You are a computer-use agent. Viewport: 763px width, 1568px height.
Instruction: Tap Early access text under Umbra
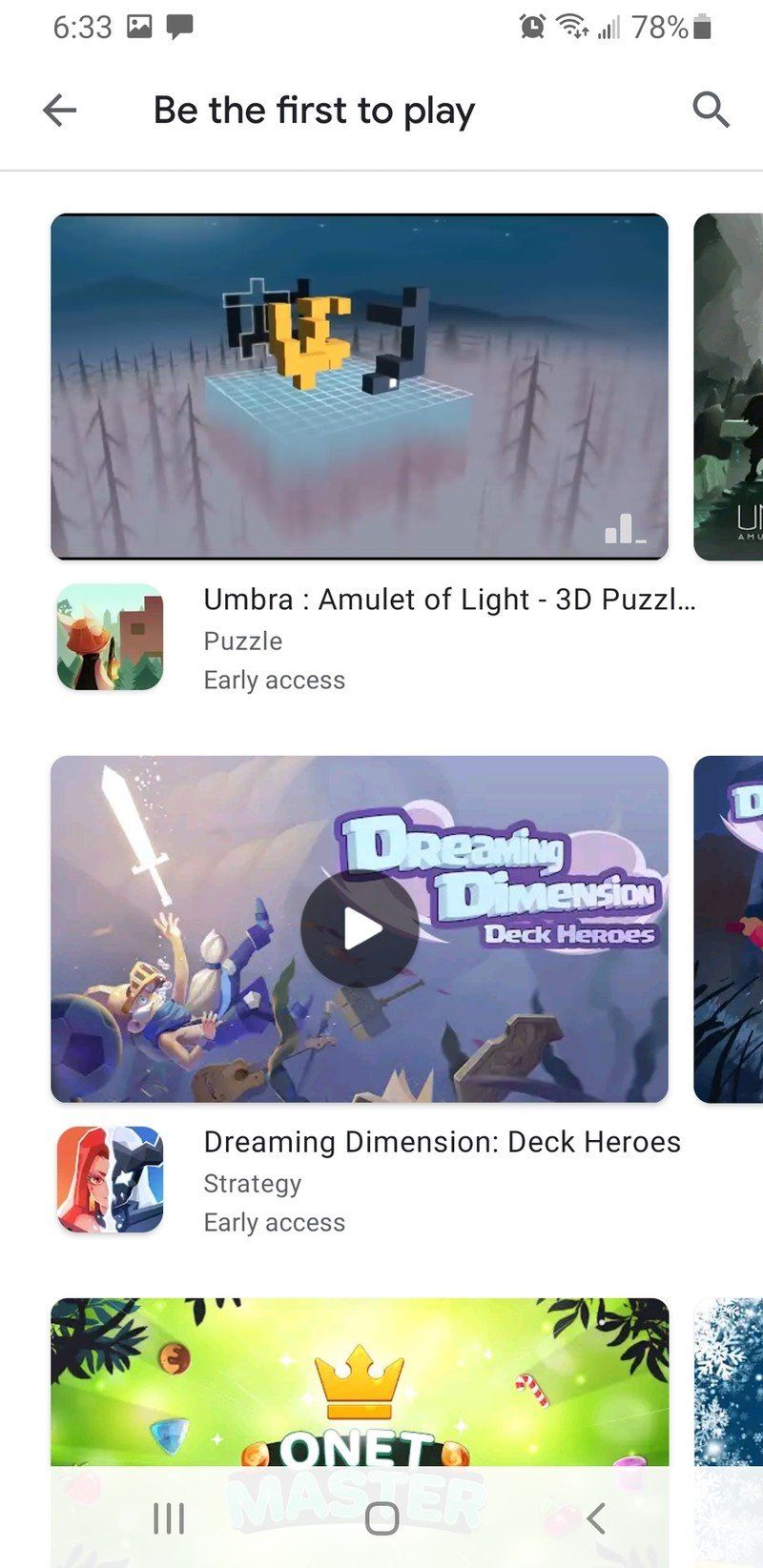(274, 679)
